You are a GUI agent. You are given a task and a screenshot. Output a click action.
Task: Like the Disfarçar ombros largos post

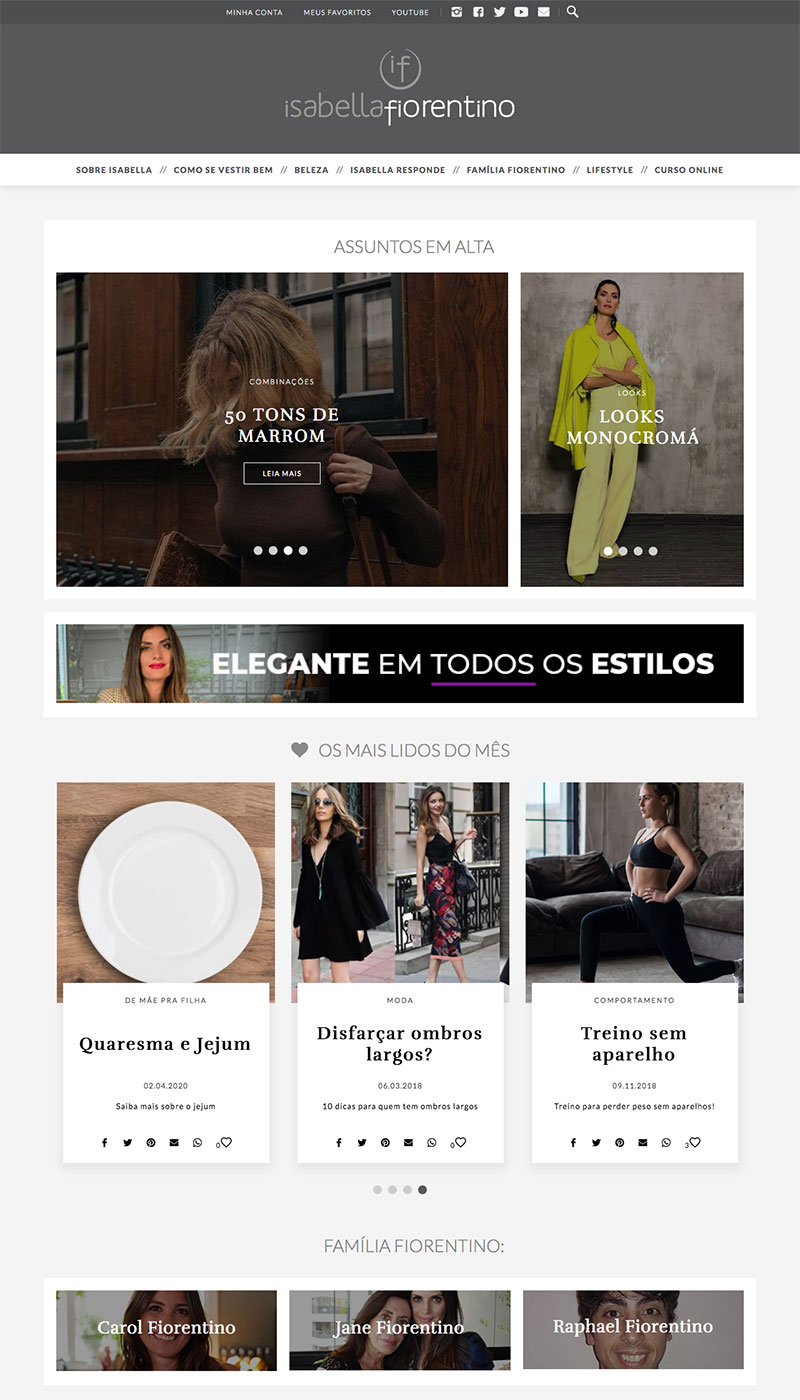pyautogui.click(x=460, y=1142)
